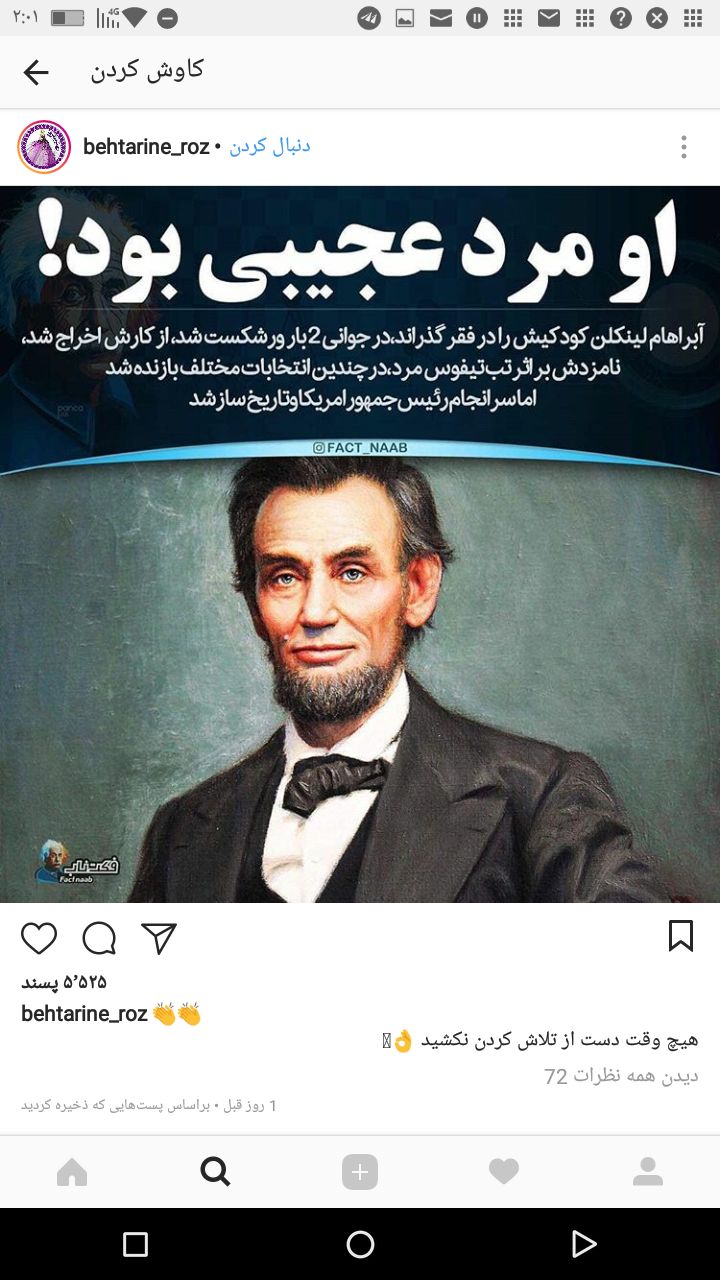Image resolution: width=720 pixels, height=1280 pixels.
Task: Go back using the top arrow
Action: (x=36, y=72)
